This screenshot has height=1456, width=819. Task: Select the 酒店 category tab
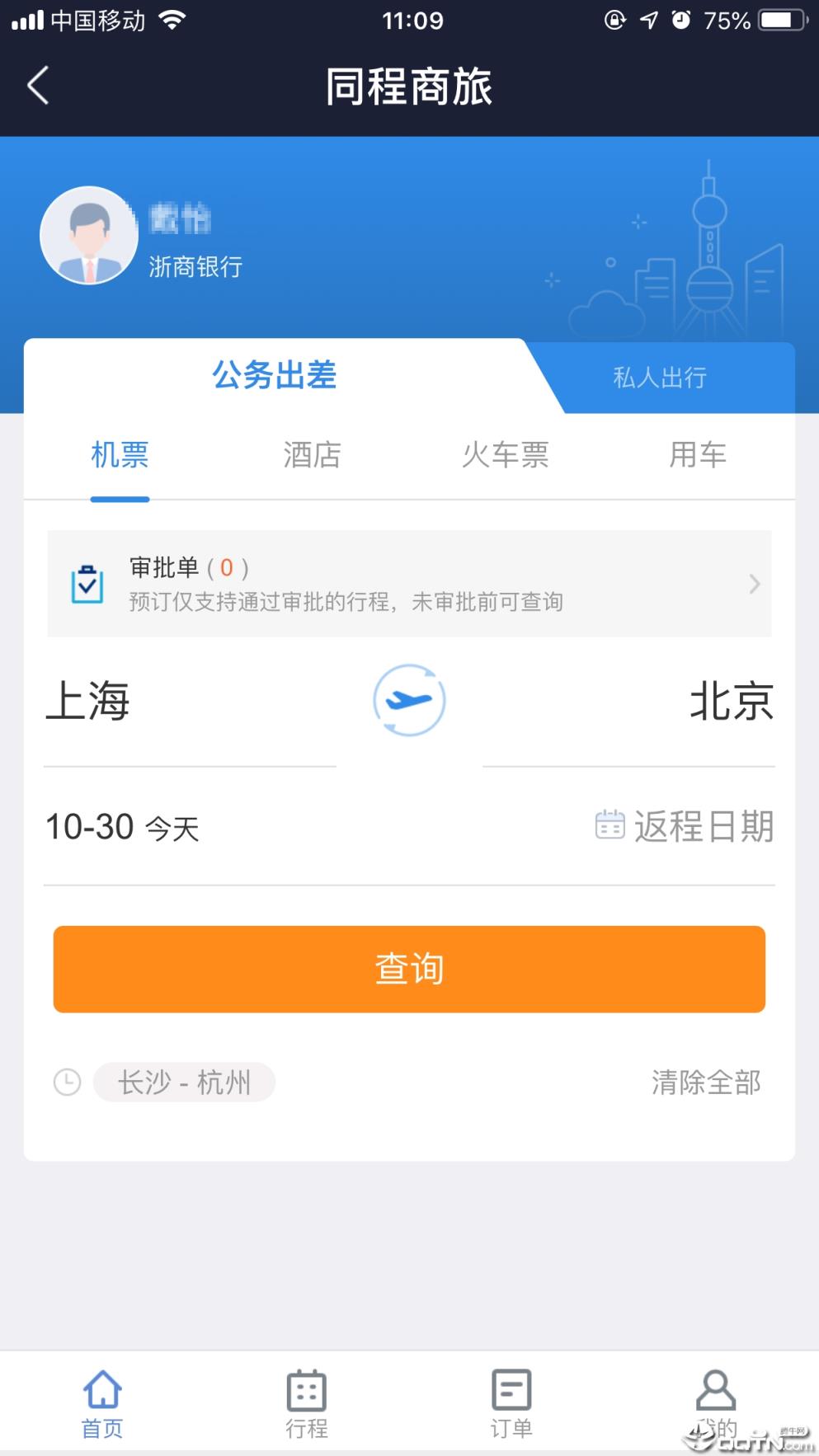point(312,454)
